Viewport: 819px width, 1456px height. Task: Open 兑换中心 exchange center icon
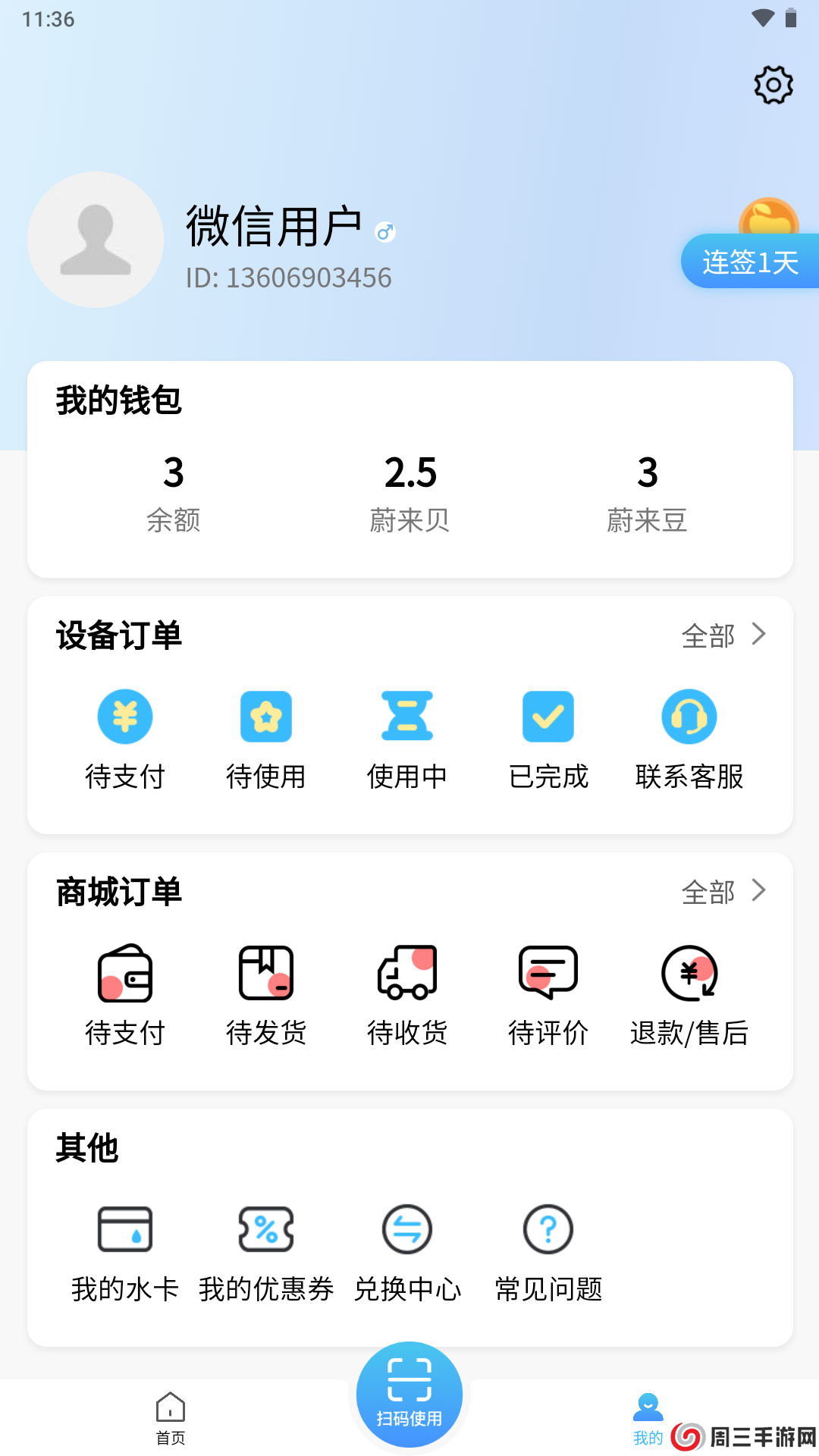[x=407, y=1230]
